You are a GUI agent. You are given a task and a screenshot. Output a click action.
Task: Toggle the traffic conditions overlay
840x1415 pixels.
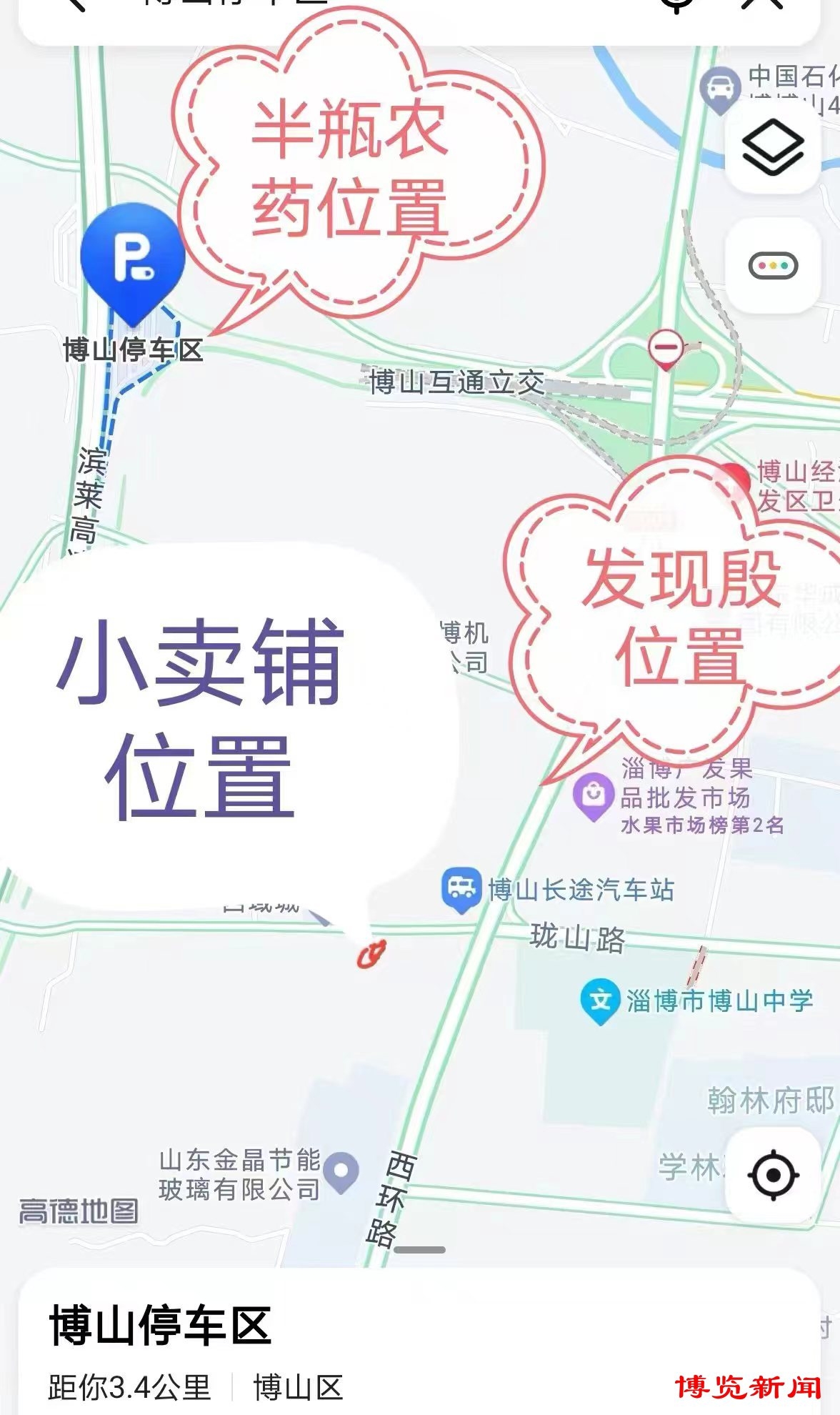pyautogui.click(x=773, y=266)
